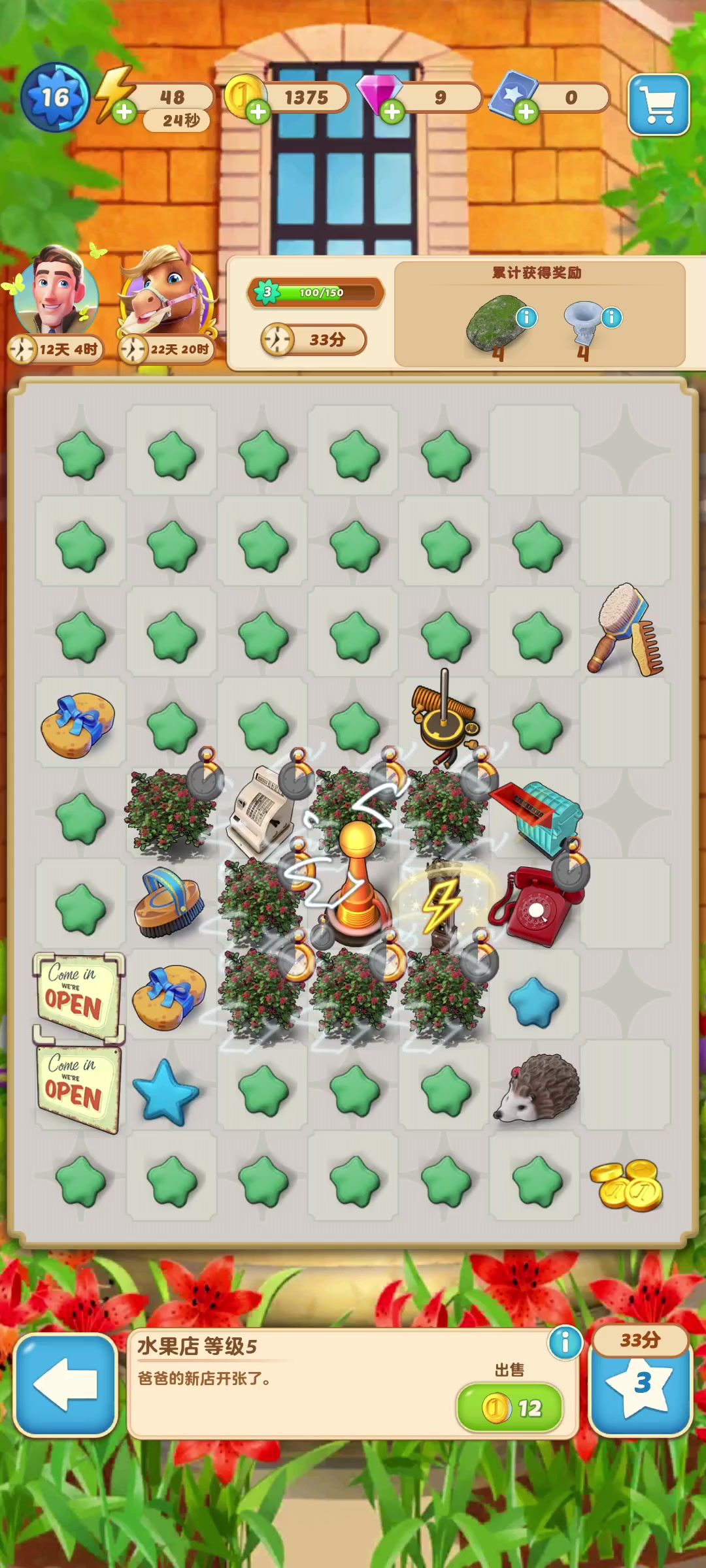Select the hedgehog item on the board
This screenshot has width=706, height=1568.
point(537,1088)
